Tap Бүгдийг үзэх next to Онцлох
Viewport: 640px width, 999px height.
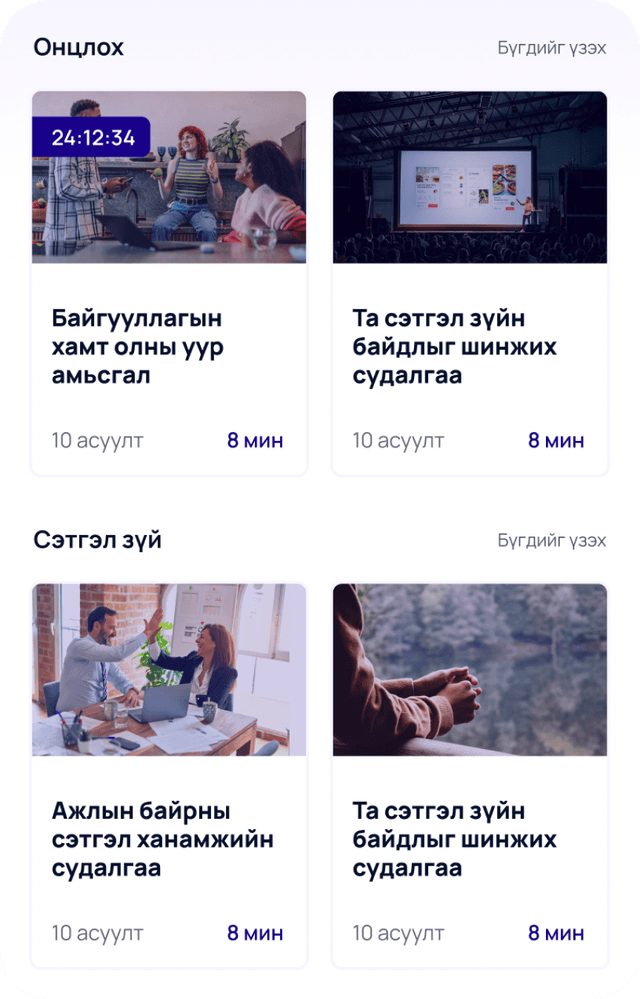click(551, 48)
